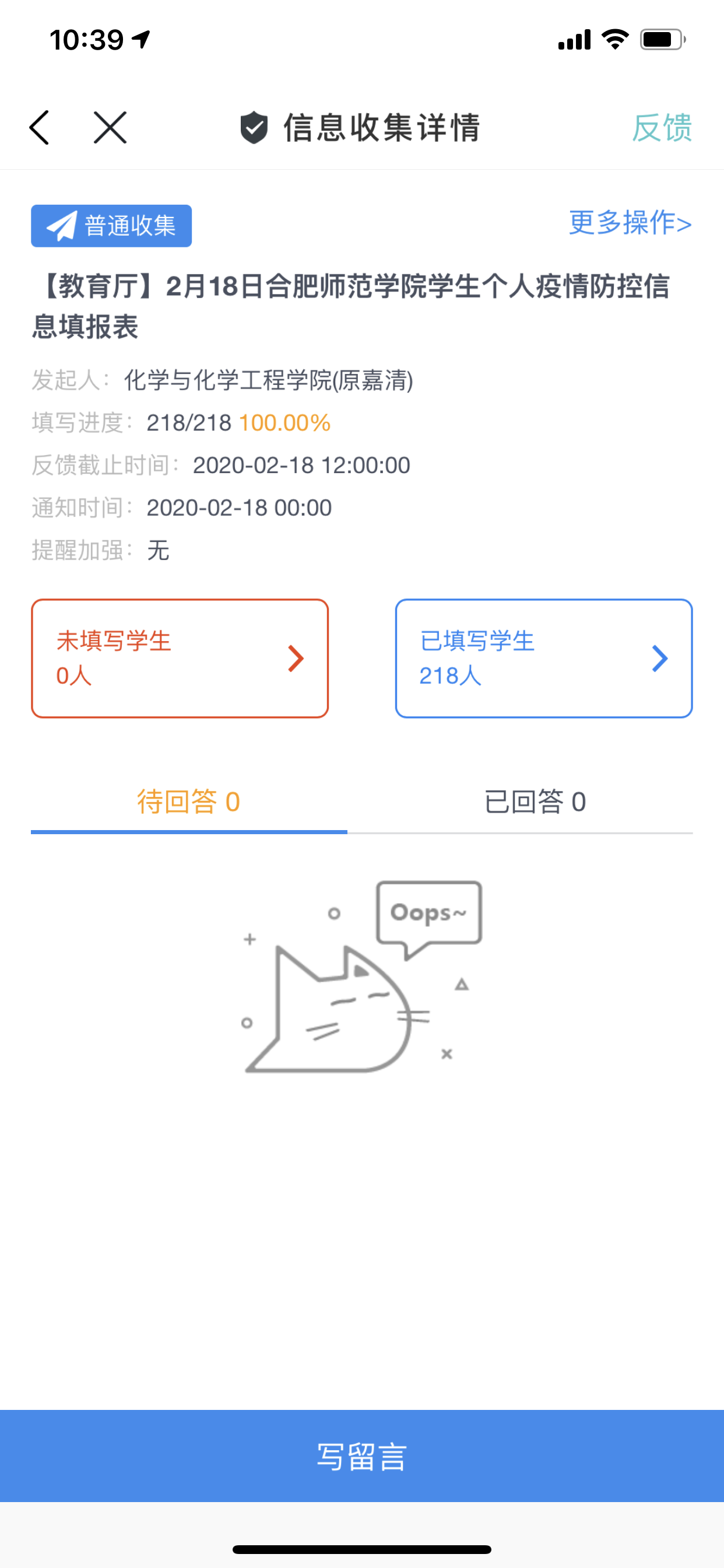The height and width of the screenshot is (1568, 724).
Task: View the 已填写学生 218人 list
Action: click(x=543, y=658)
